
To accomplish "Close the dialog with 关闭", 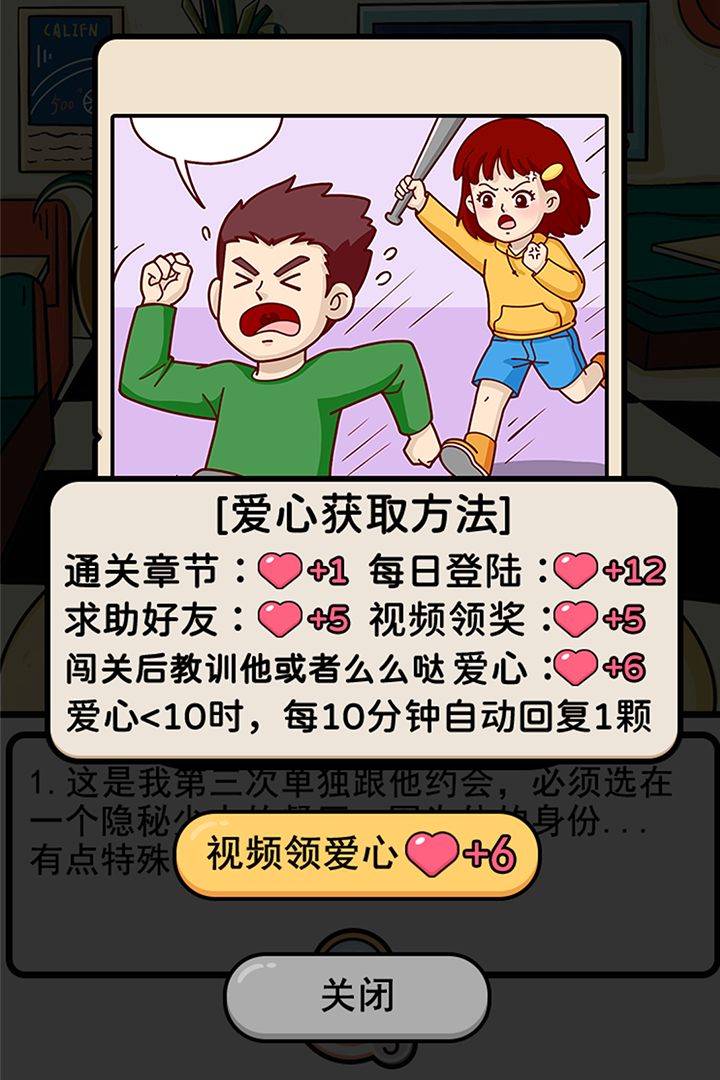I will pos(357,996).
